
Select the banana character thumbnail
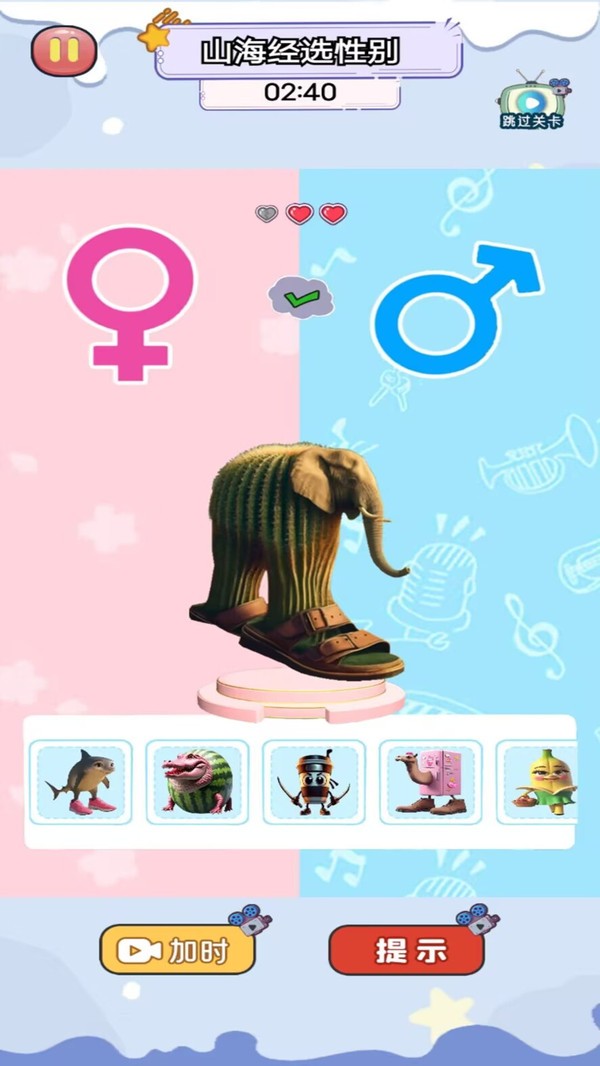click(537, 782)
